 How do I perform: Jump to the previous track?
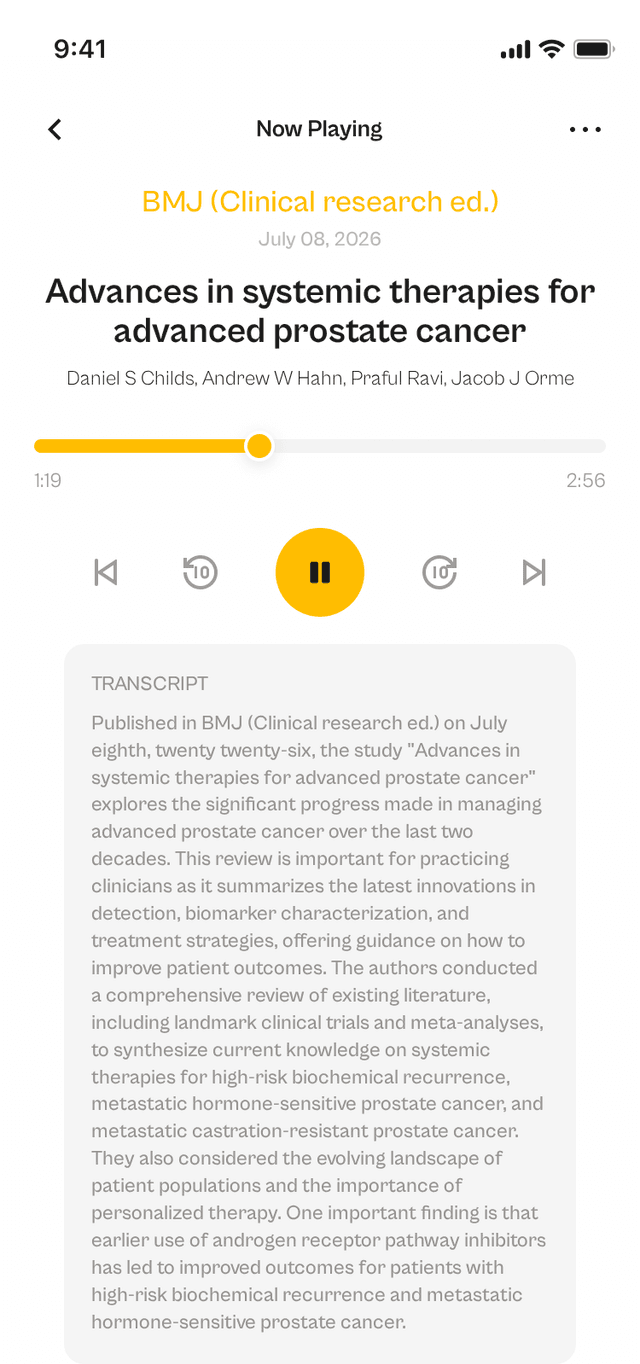(106, 572)
